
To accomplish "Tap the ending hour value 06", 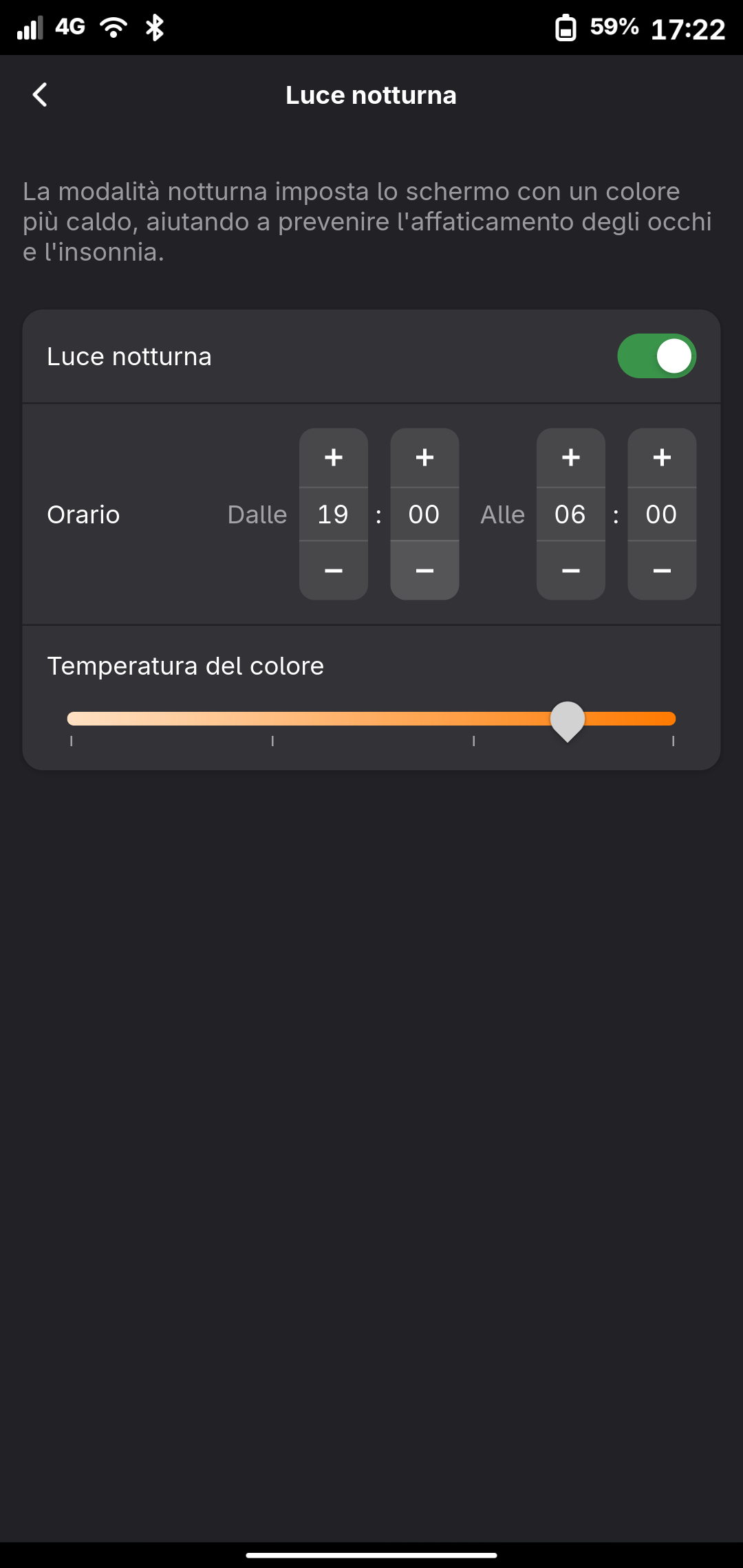I will pyautogui.click(x=570, y=514).
